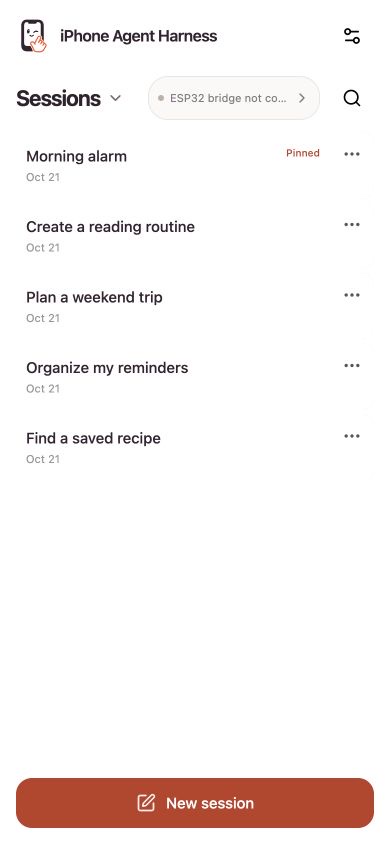The height and width of the screenshot is (844, 390).
Task: Open more options for Plan a weekend trip
Action: [352, 295]
